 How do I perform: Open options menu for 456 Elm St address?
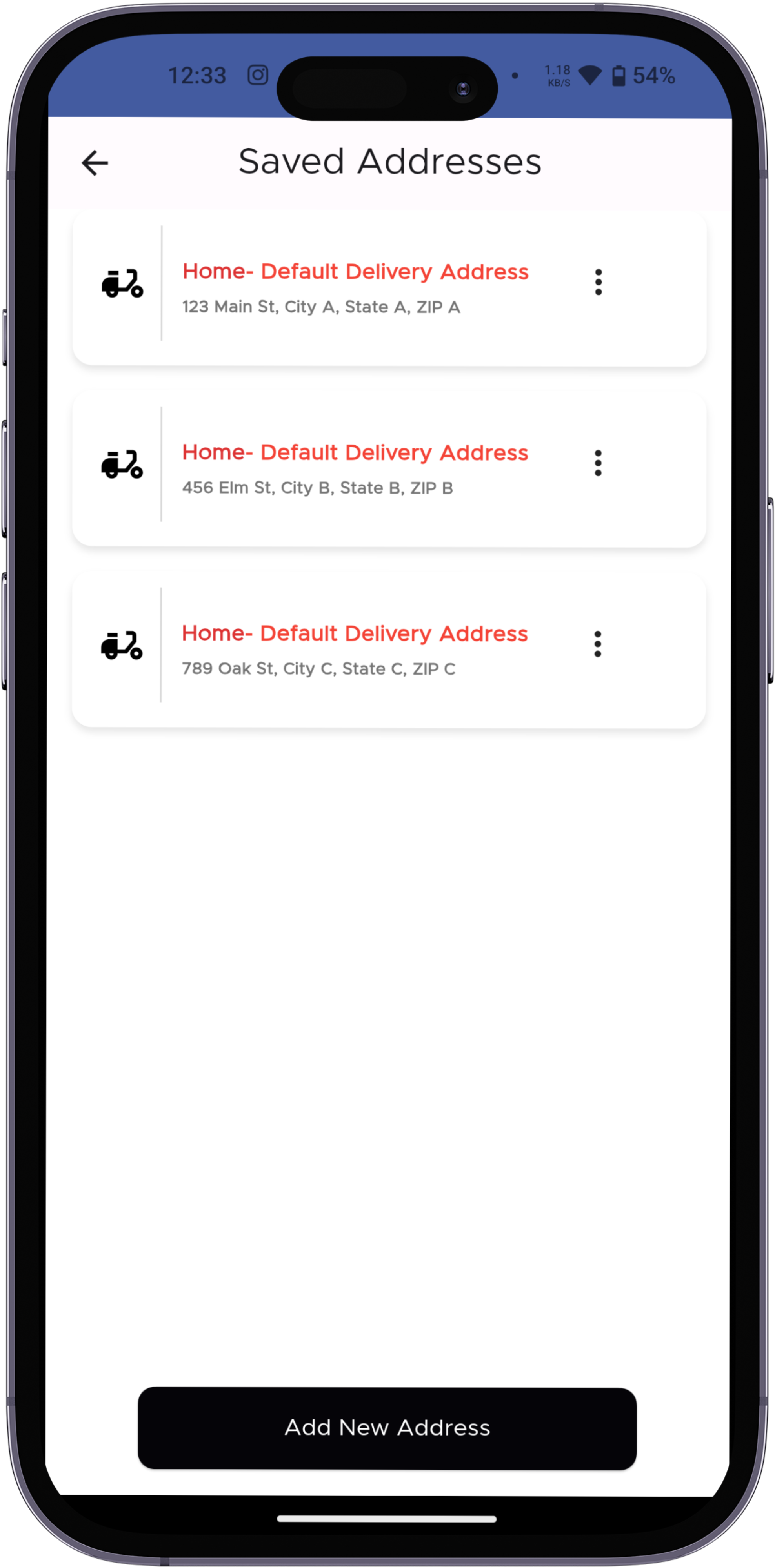[x=598, y=463]
